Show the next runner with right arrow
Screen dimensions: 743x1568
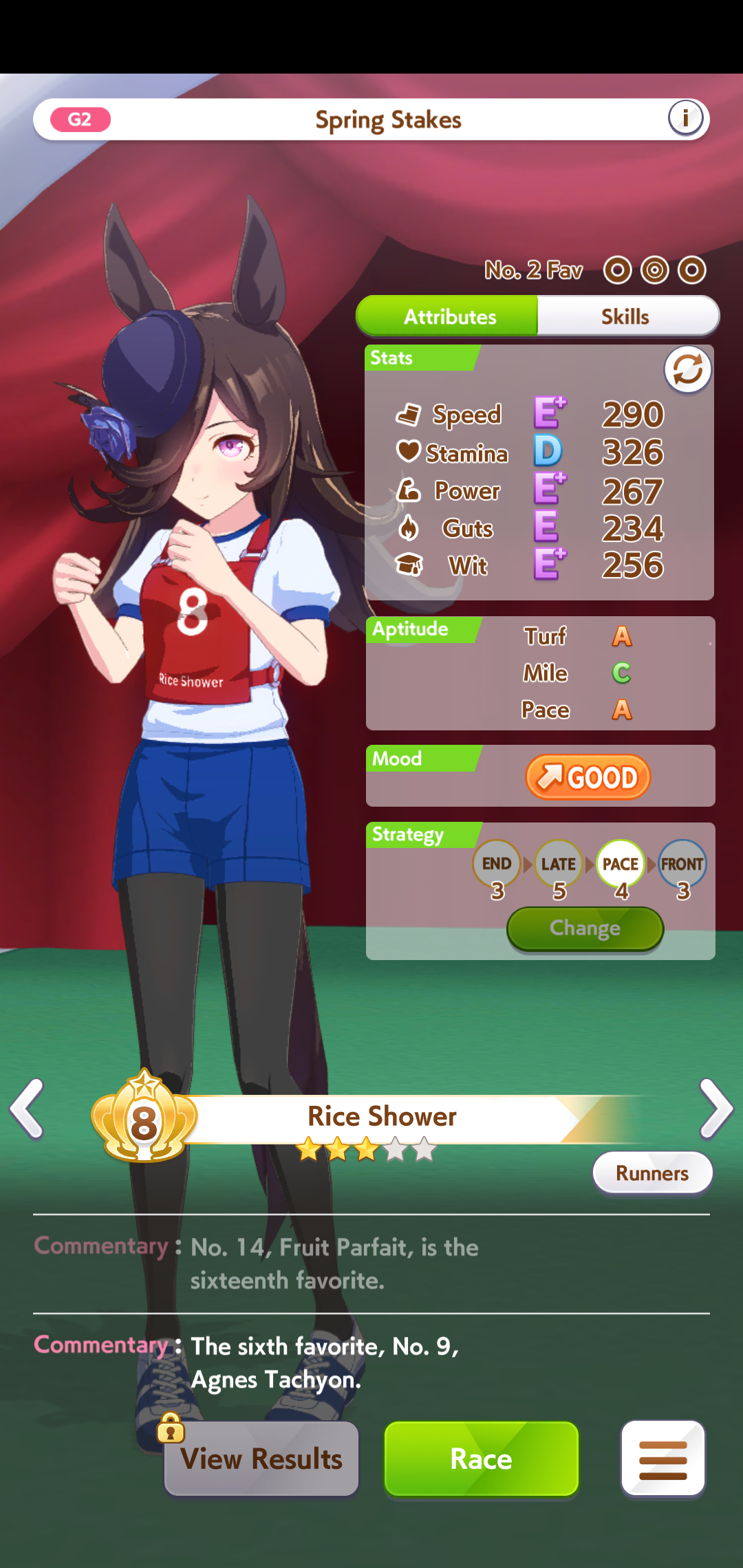pyautogui.click(x=715, y=1109)
